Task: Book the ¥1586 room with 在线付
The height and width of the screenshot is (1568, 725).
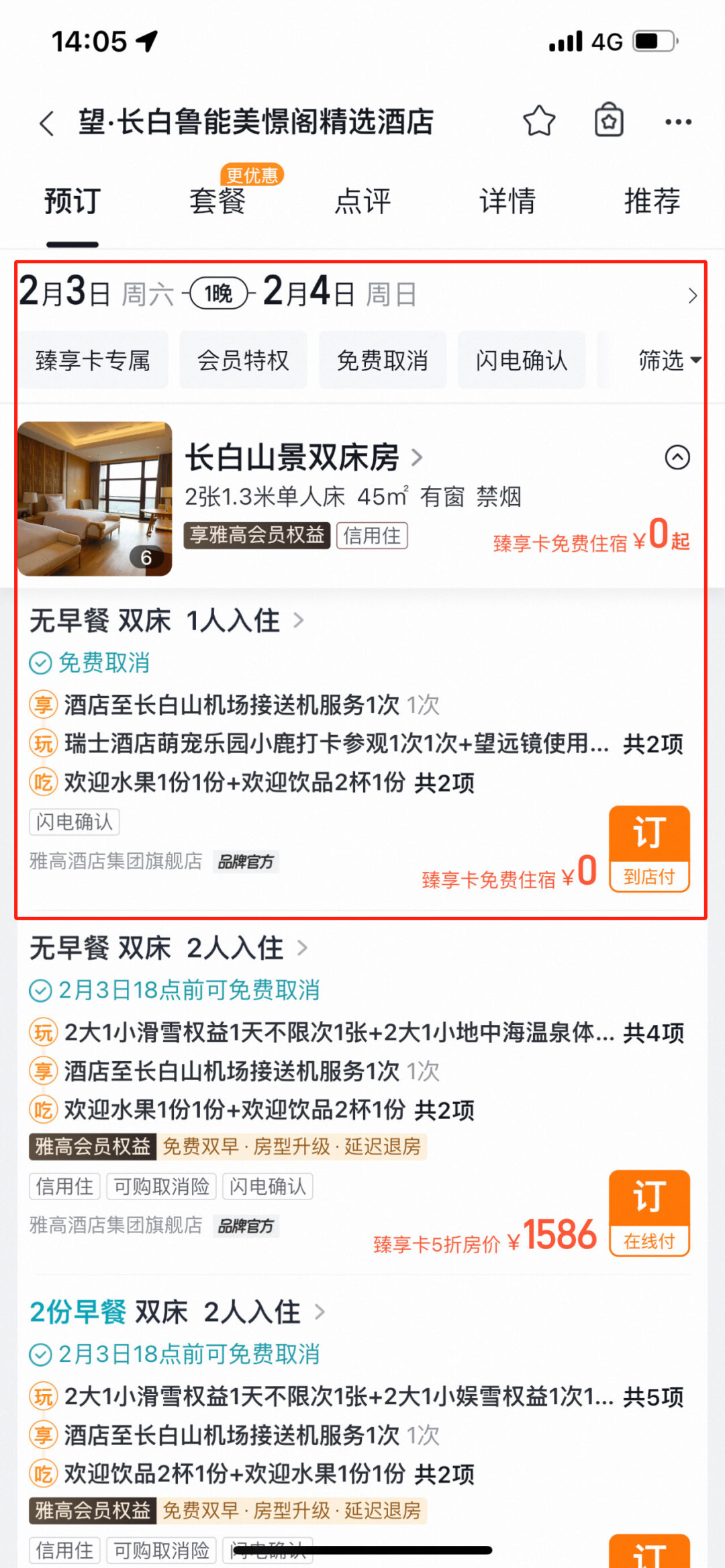Action: tap(648, 1212)
